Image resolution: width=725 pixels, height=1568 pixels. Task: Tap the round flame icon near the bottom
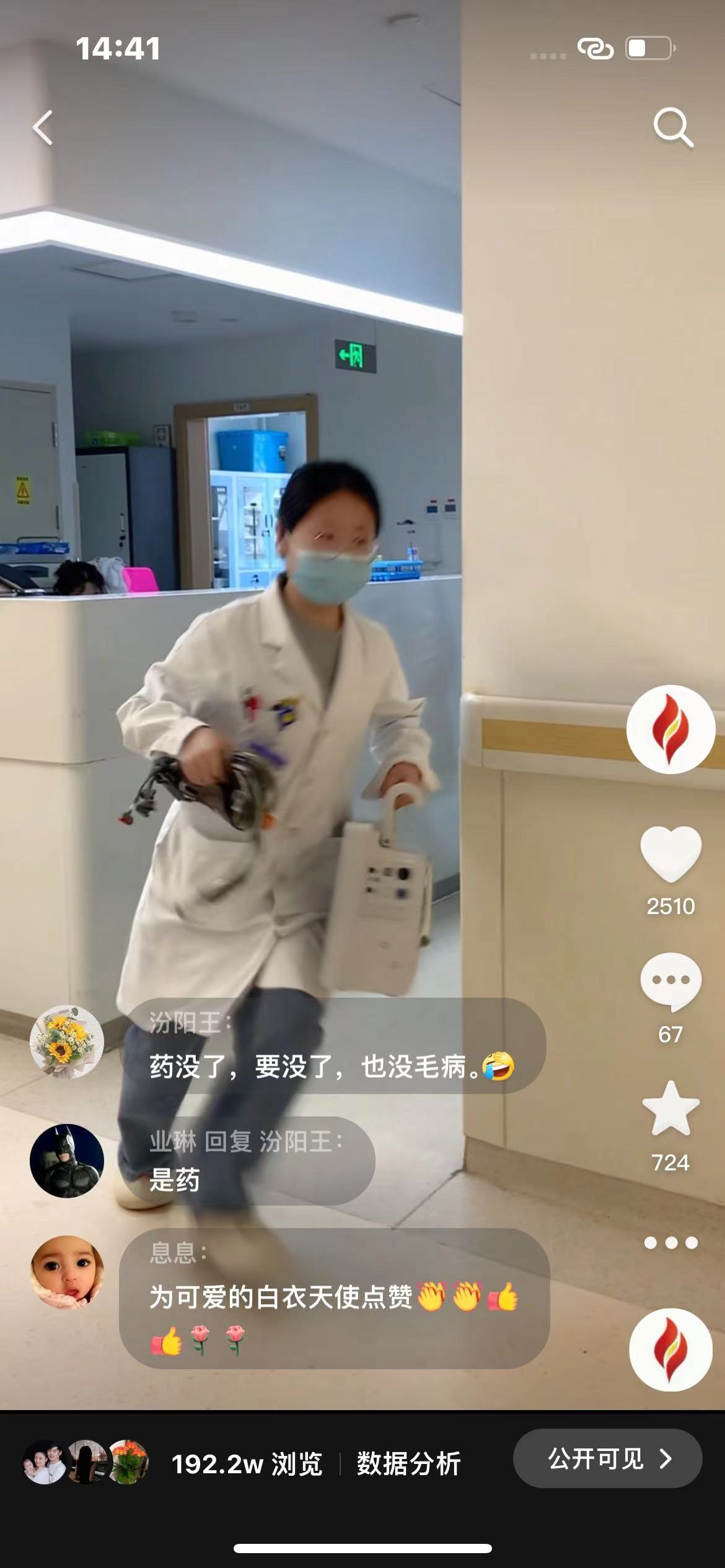coord(670,1350)
